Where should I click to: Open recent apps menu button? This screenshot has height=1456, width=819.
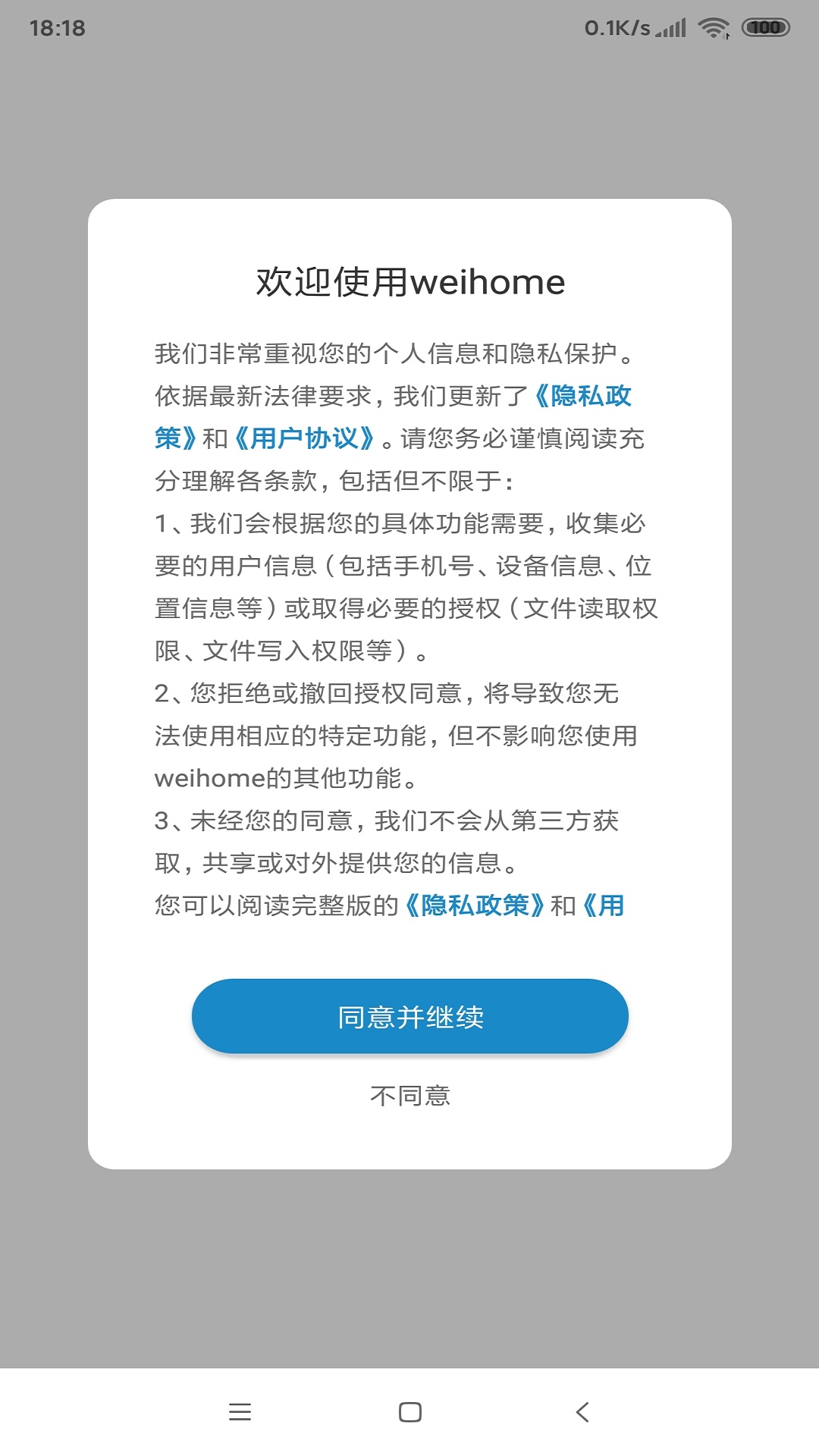[x=240, y=1412]
